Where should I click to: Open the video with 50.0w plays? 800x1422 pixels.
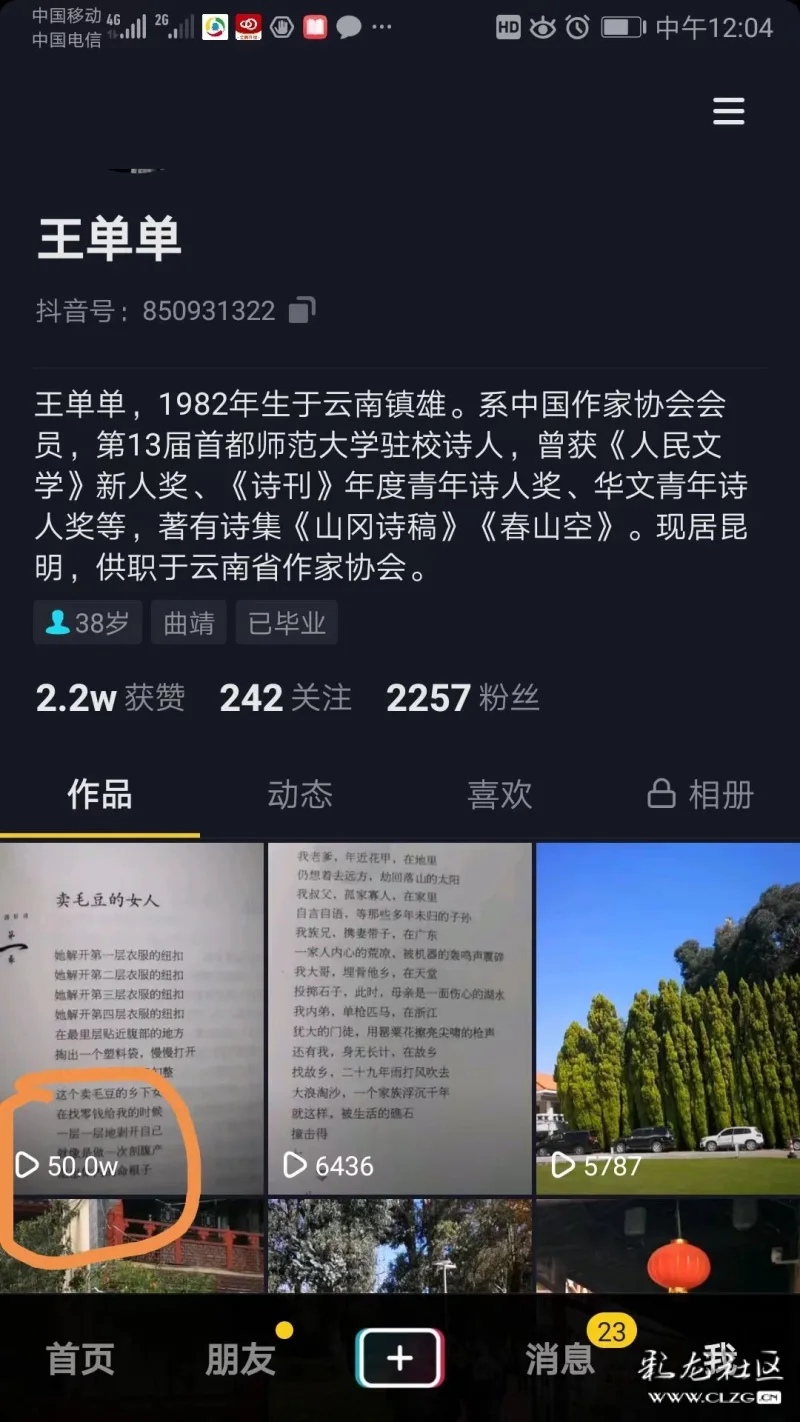131,1018
